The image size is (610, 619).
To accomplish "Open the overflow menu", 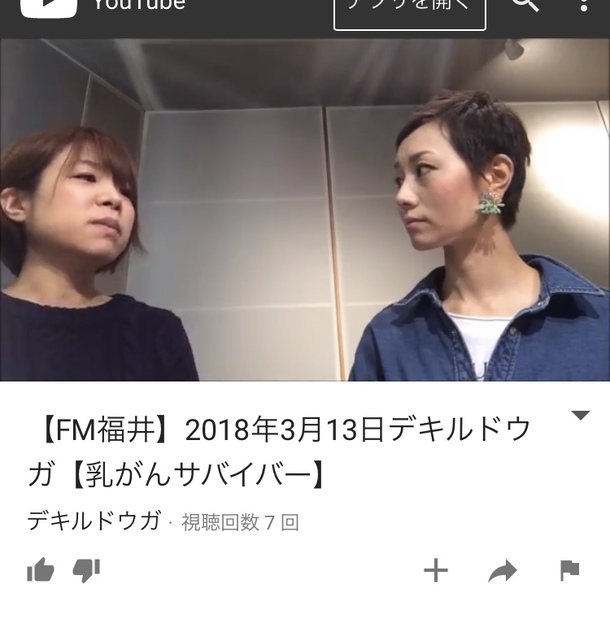I will (x=585, y=6).
